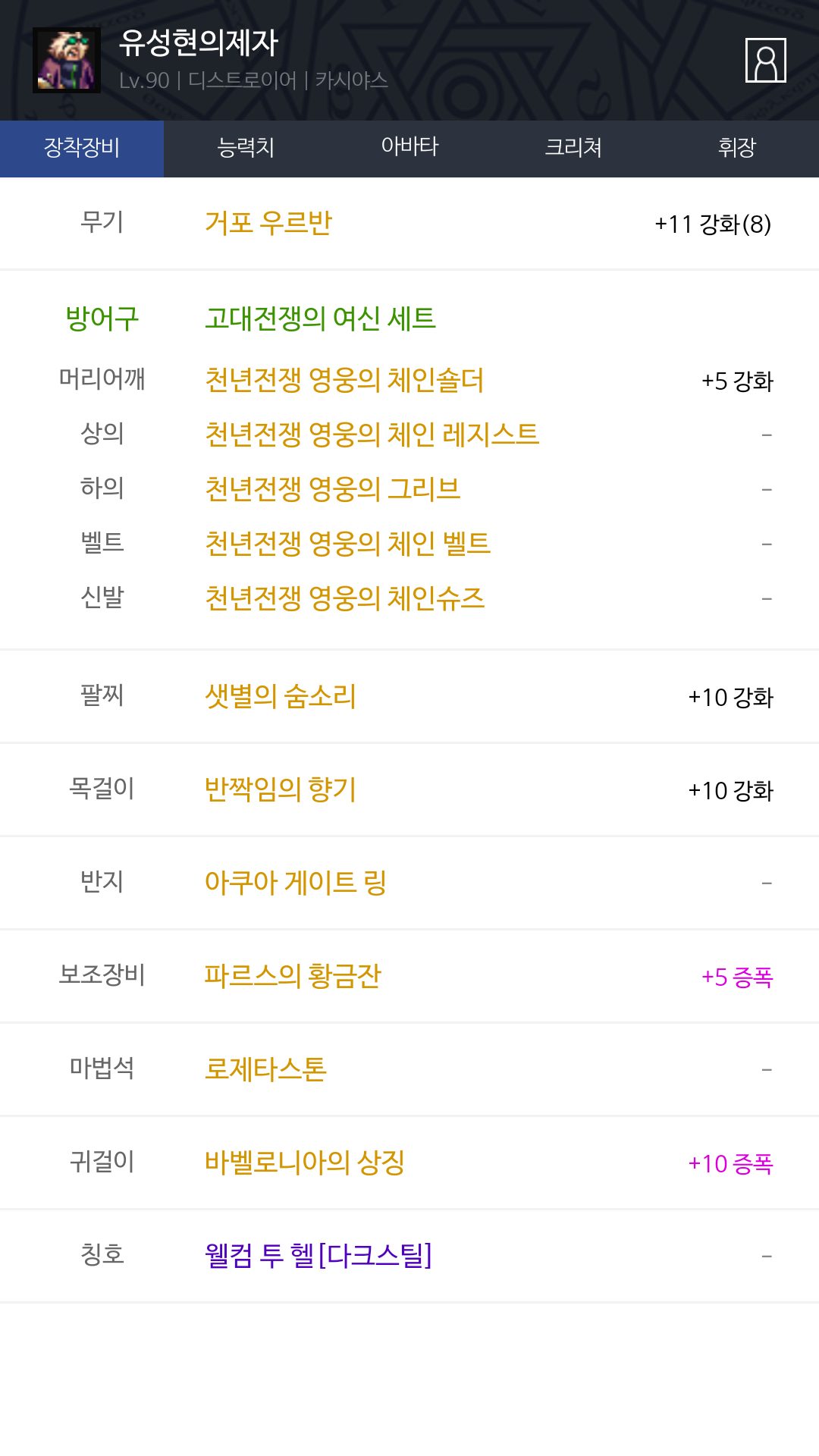
Task: Open the 휘장 tab
Action: [x=736, y=148]
